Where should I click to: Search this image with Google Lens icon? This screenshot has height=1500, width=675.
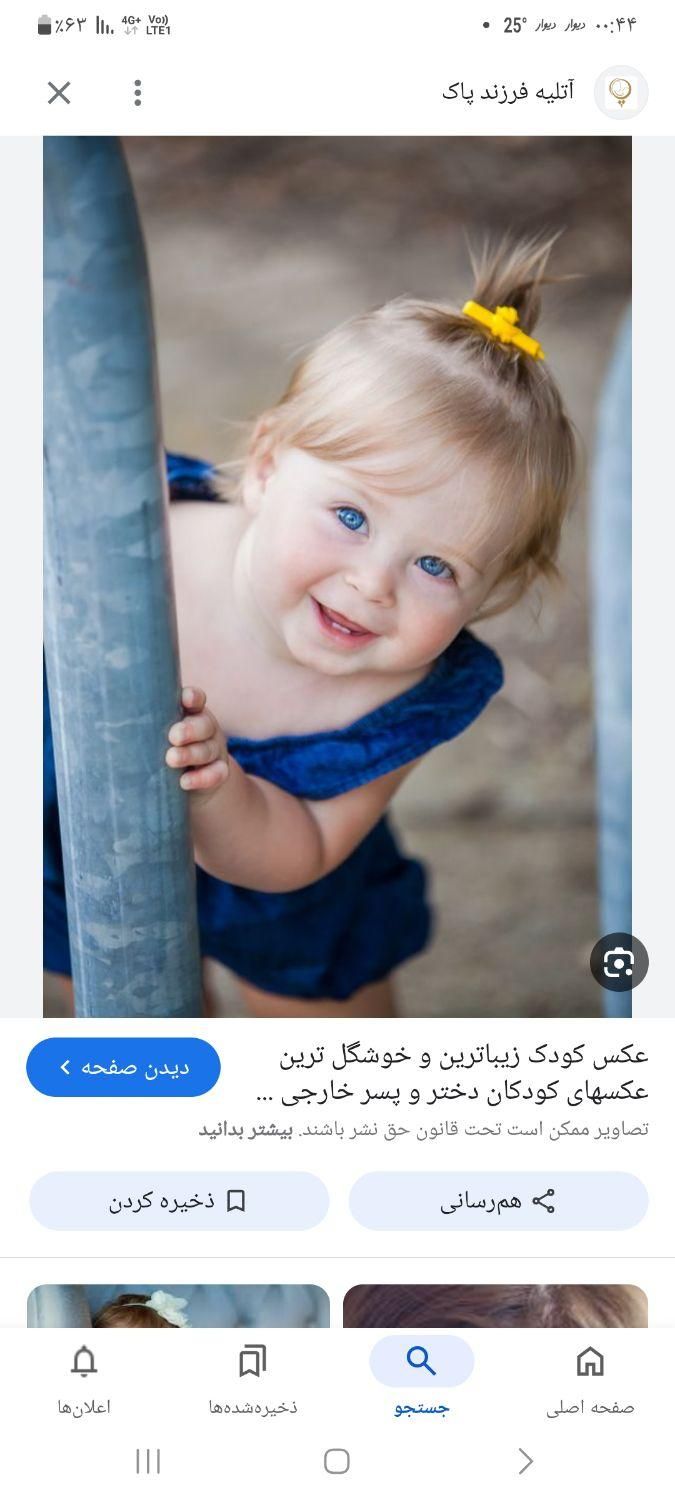(x=619, y=962)
